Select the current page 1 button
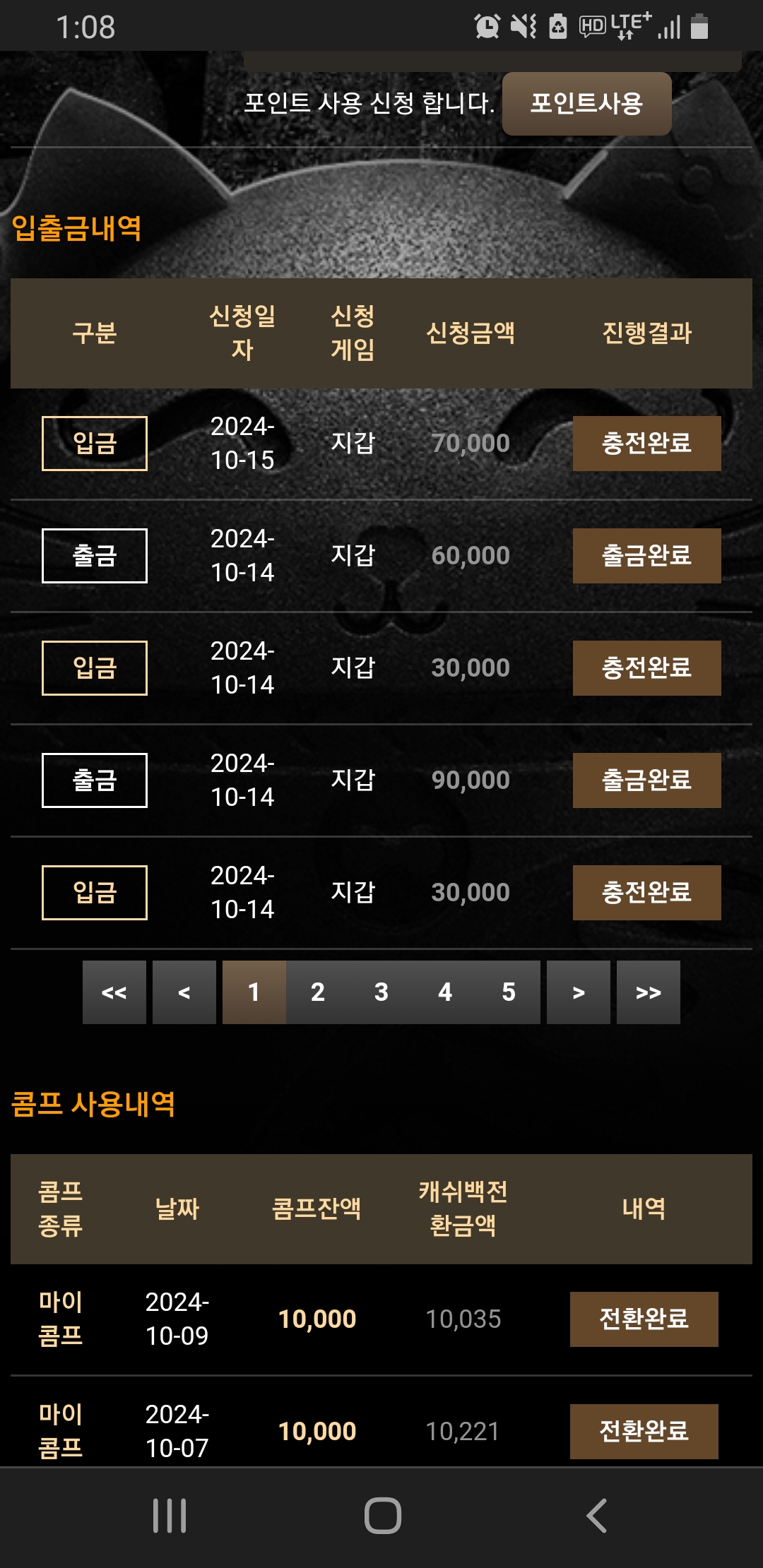This screenshot has height=1568, width=763. pos(254,992)
